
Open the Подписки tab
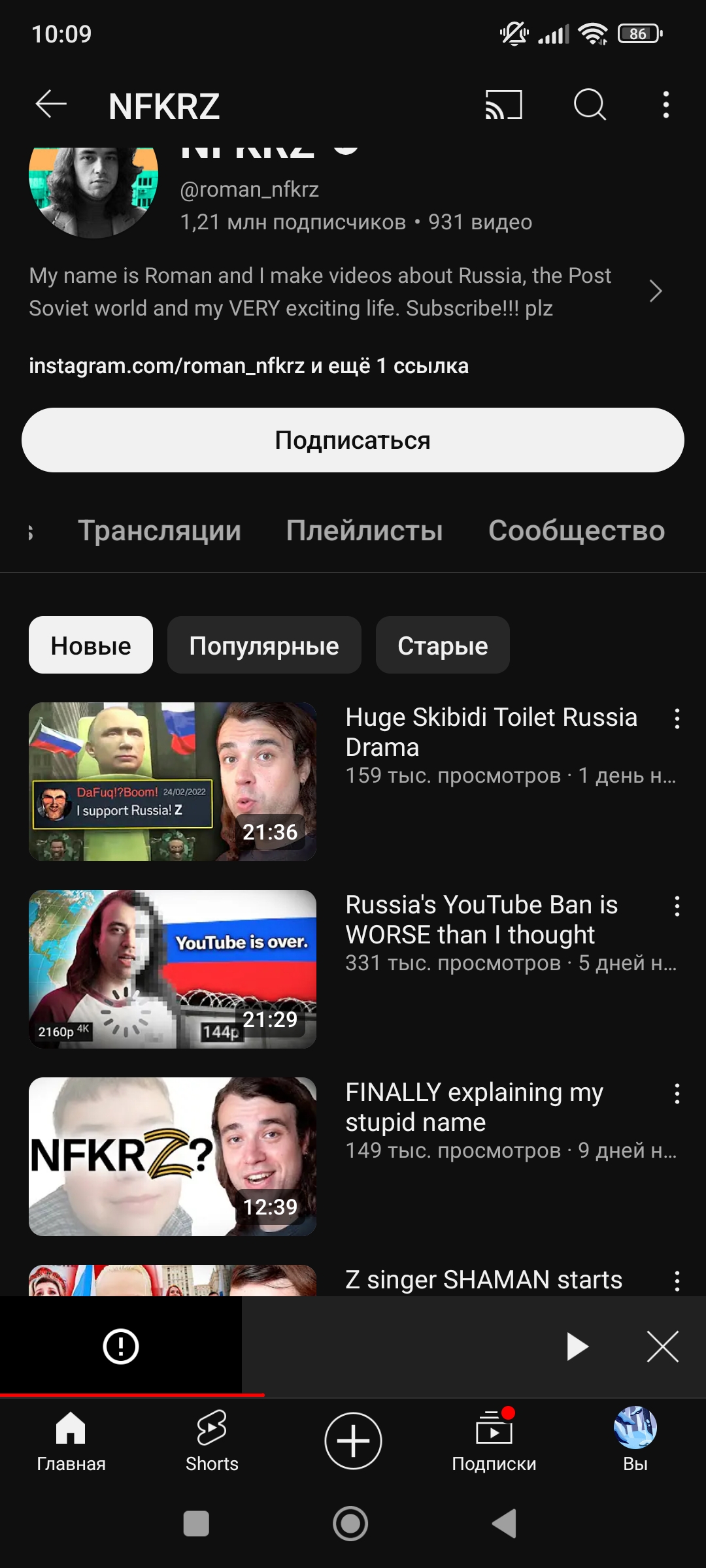pos(494,1441)
